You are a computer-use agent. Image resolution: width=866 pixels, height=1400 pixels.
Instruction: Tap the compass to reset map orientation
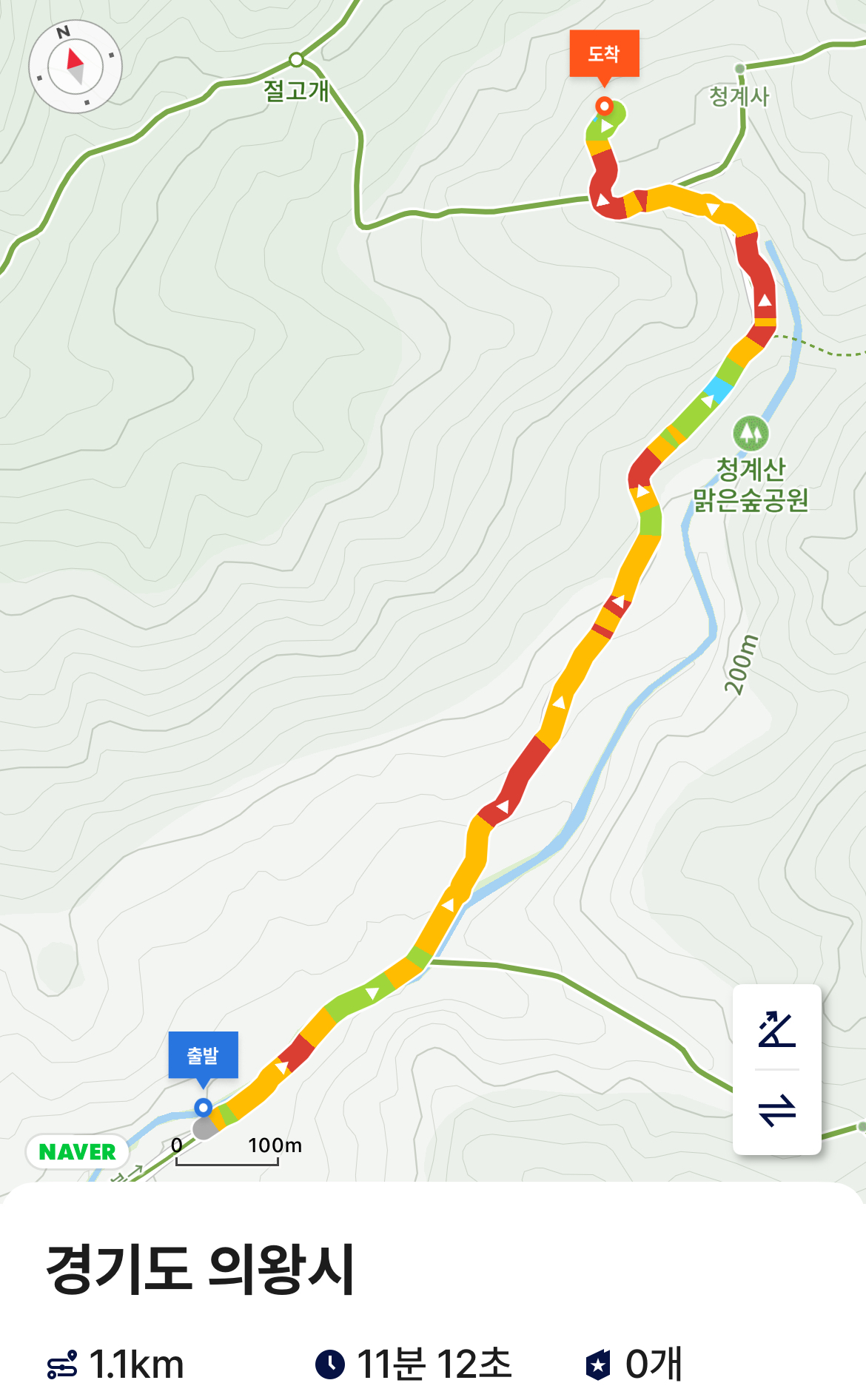coord(75,67)
